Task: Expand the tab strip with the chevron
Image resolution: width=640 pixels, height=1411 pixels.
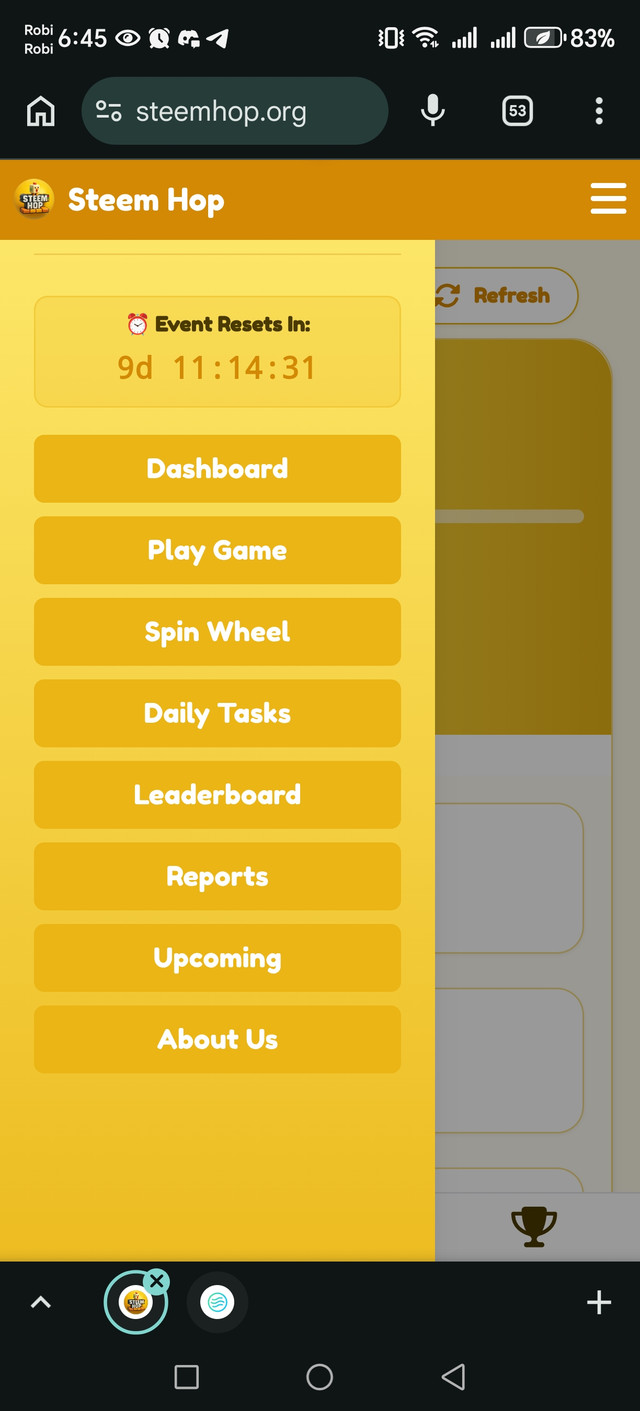Action: [41, 1302]
